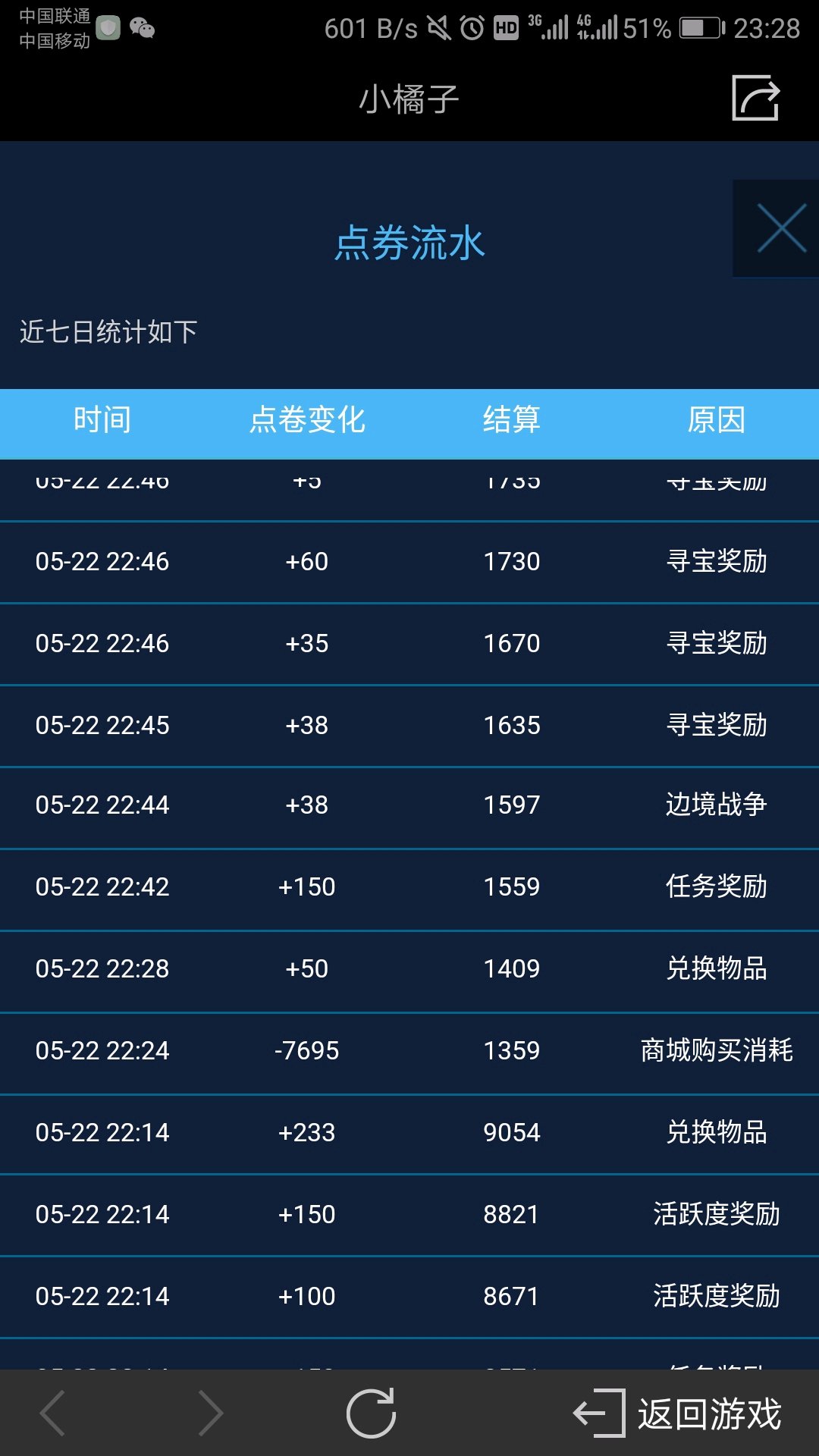Go forward with the right arrow

coord(210,1413)
